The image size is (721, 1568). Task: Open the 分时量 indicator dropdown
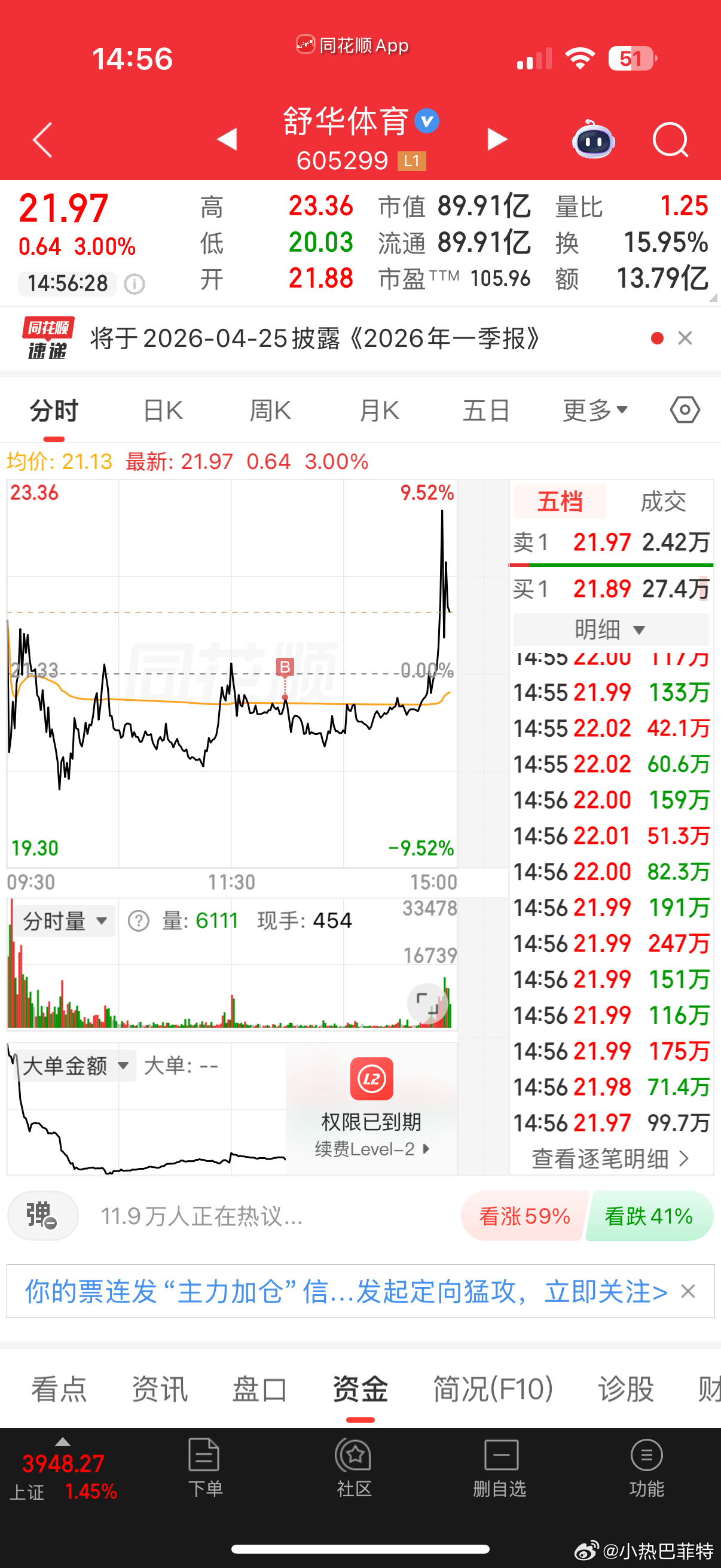tap(65, 921)
